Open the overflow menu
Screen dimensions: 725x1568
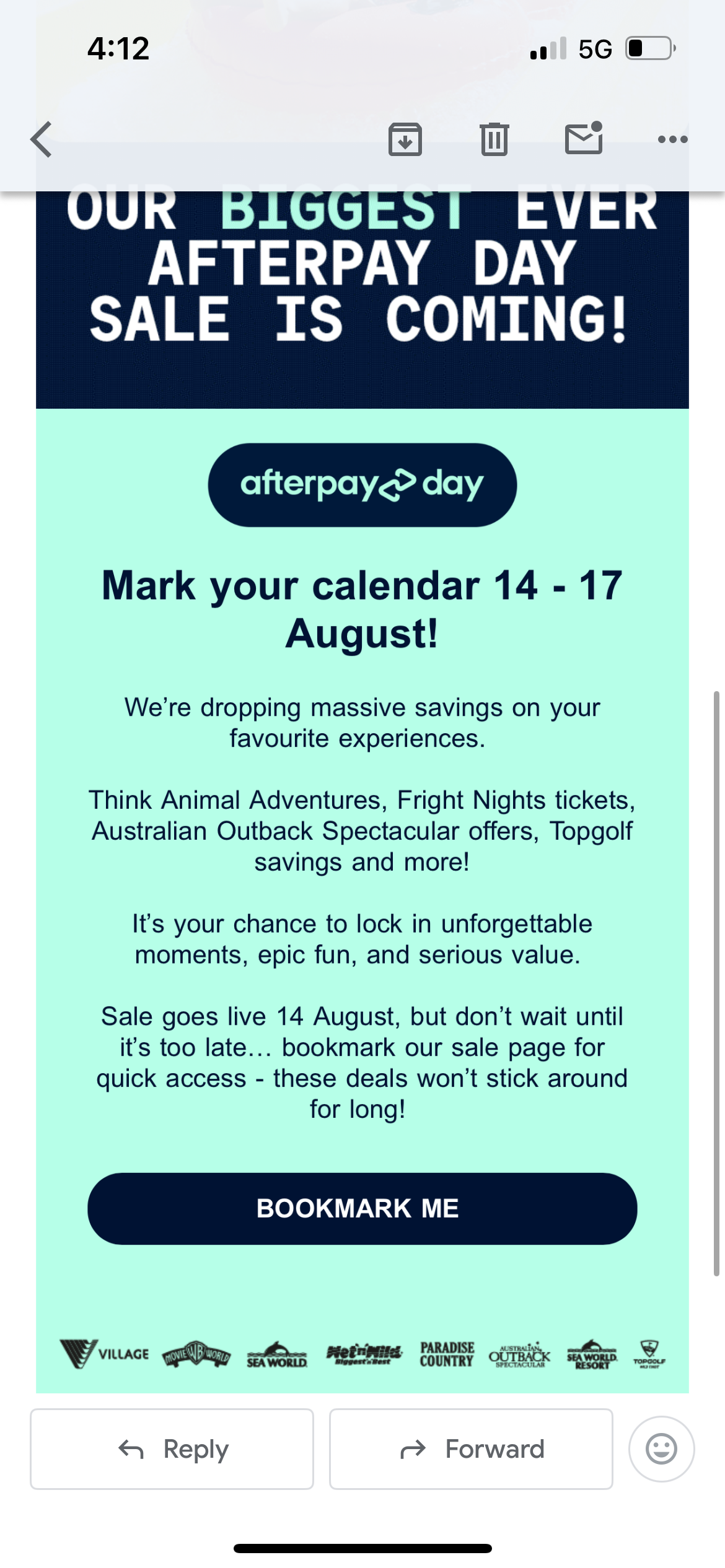[673, 139]
